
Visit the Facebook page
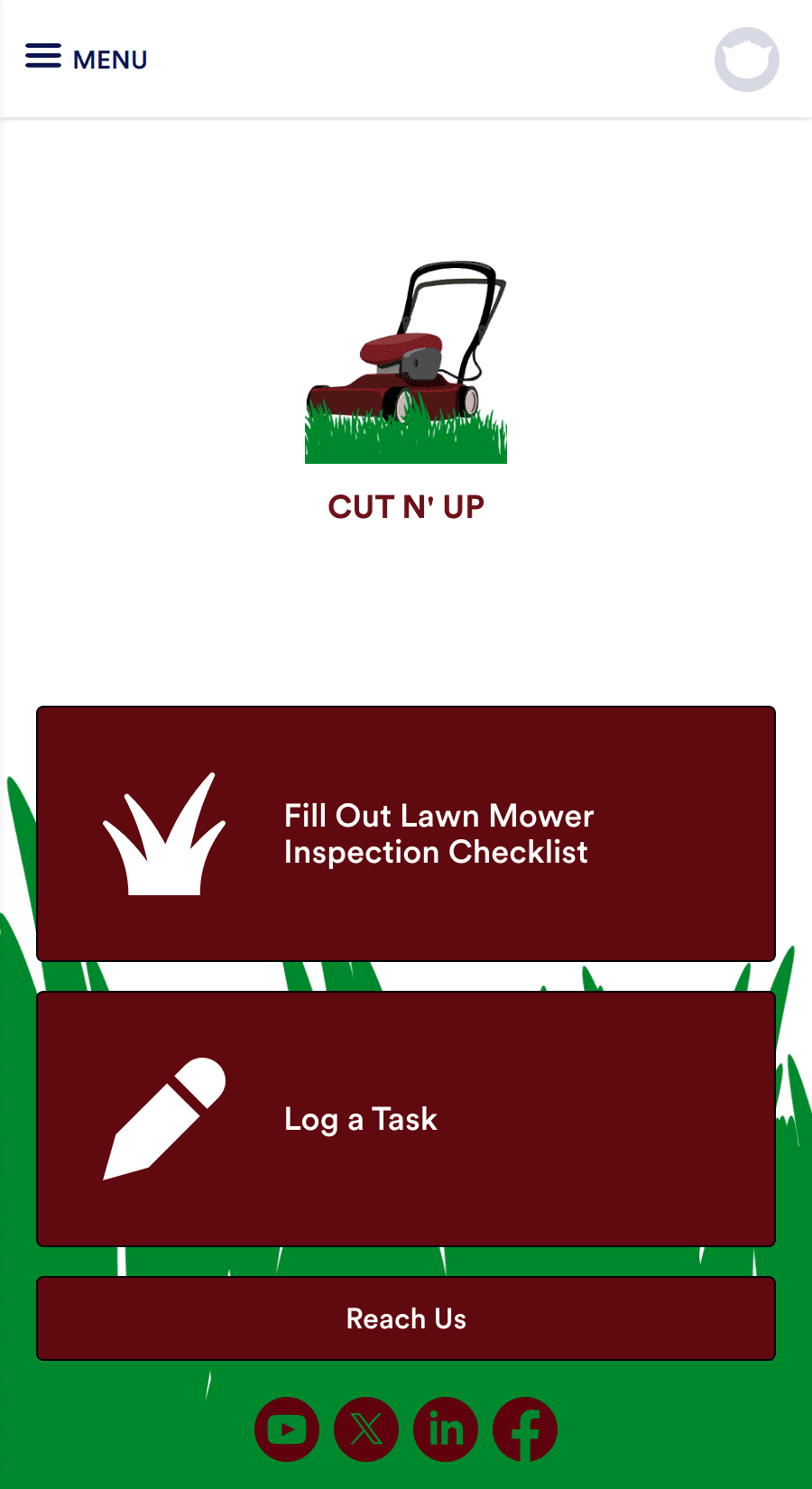tap(525, 1429)
